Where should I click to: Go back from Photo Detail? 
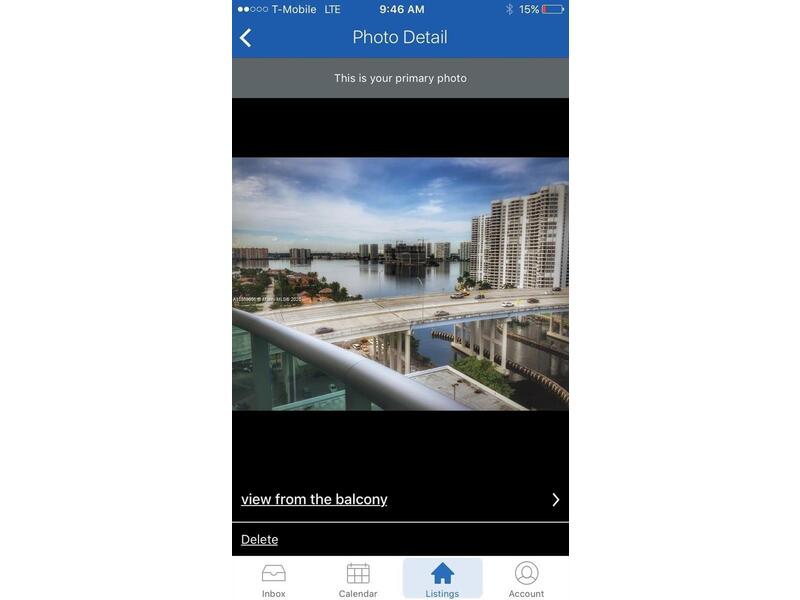[246, 38]
